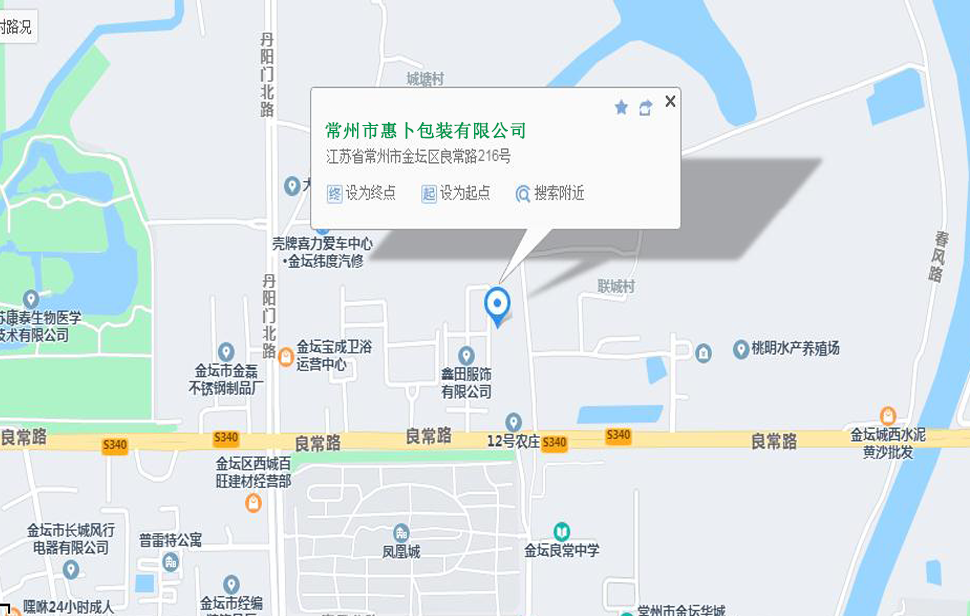Open 鑫田服饰有限公司 map point
This screenshot has width=970, height=616.
(466, 356)
